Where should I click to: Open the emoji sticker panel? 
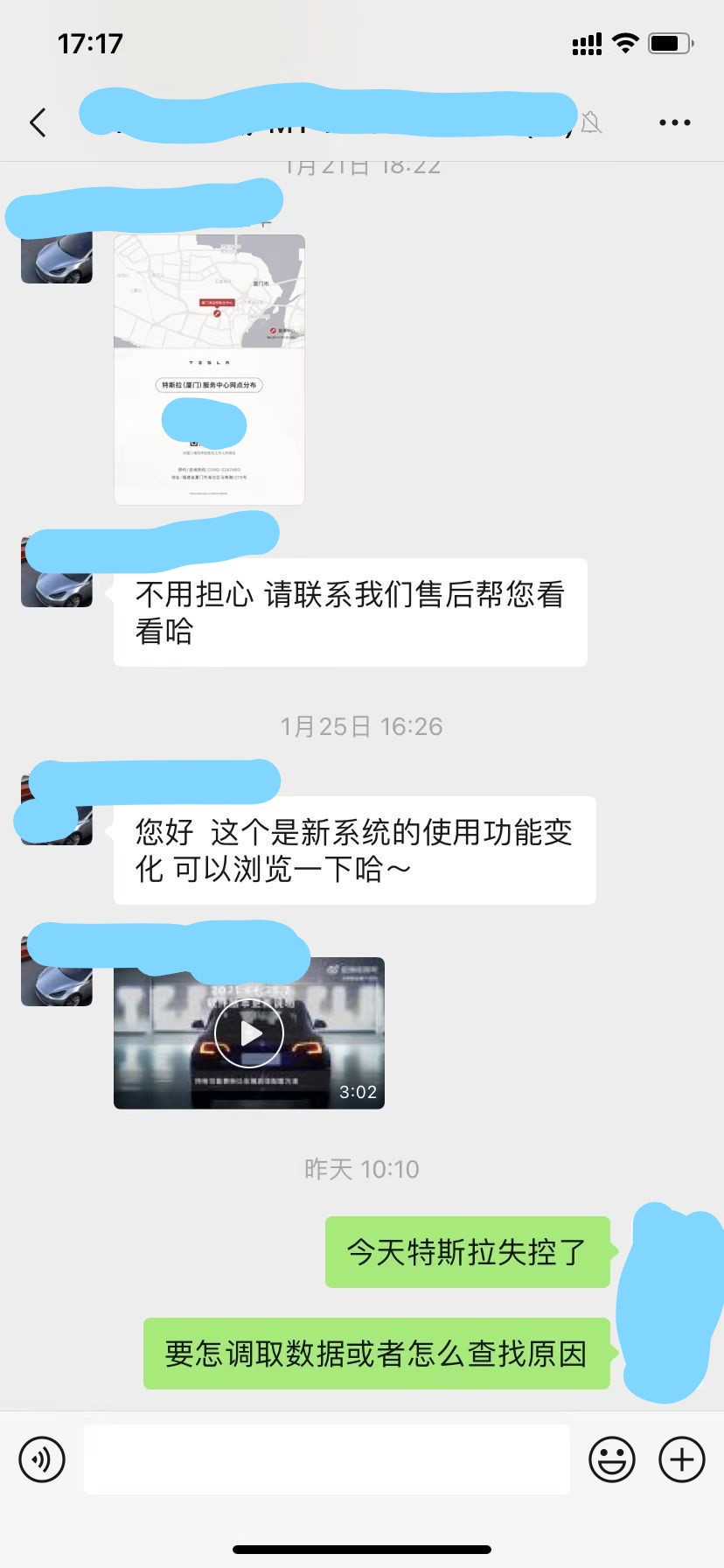612,1459
